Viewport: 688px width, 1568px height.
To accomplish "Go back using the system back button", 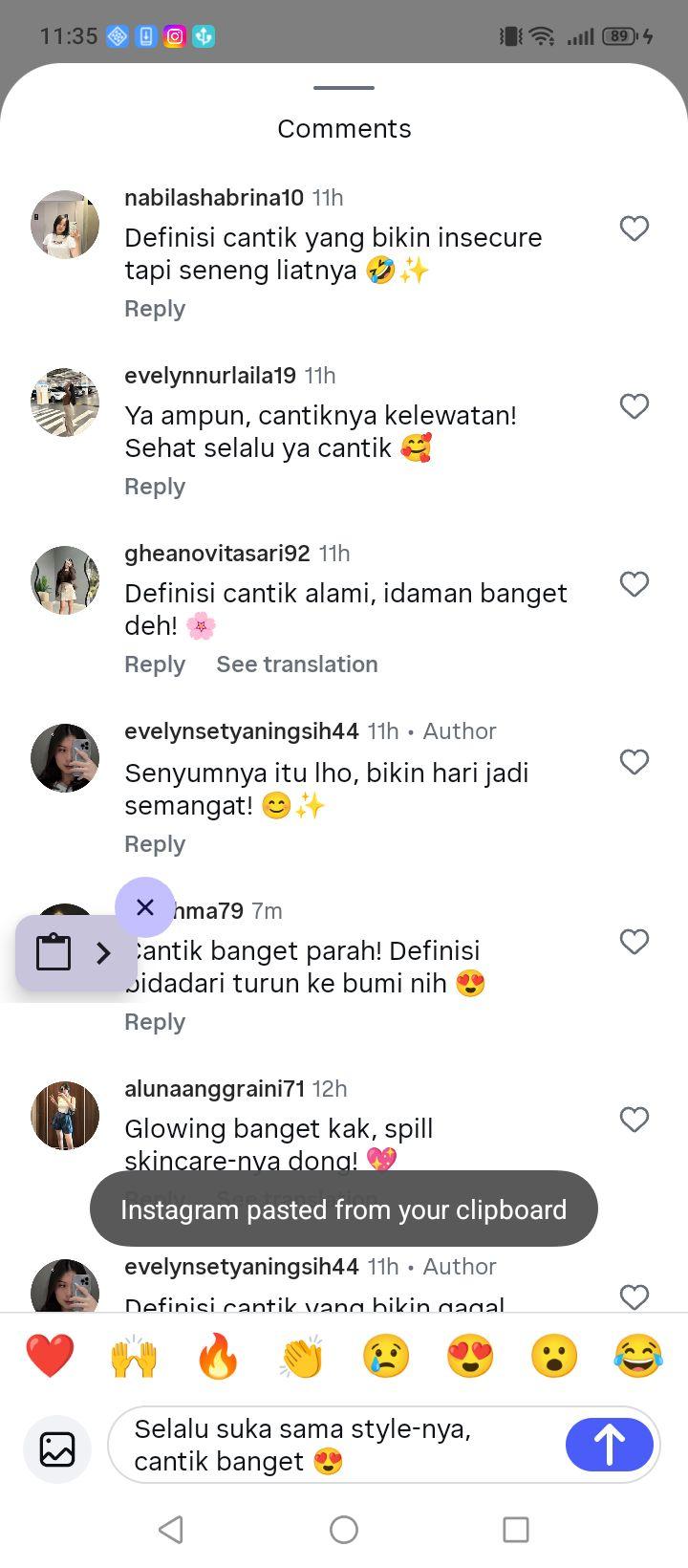I will [171, 1530].
